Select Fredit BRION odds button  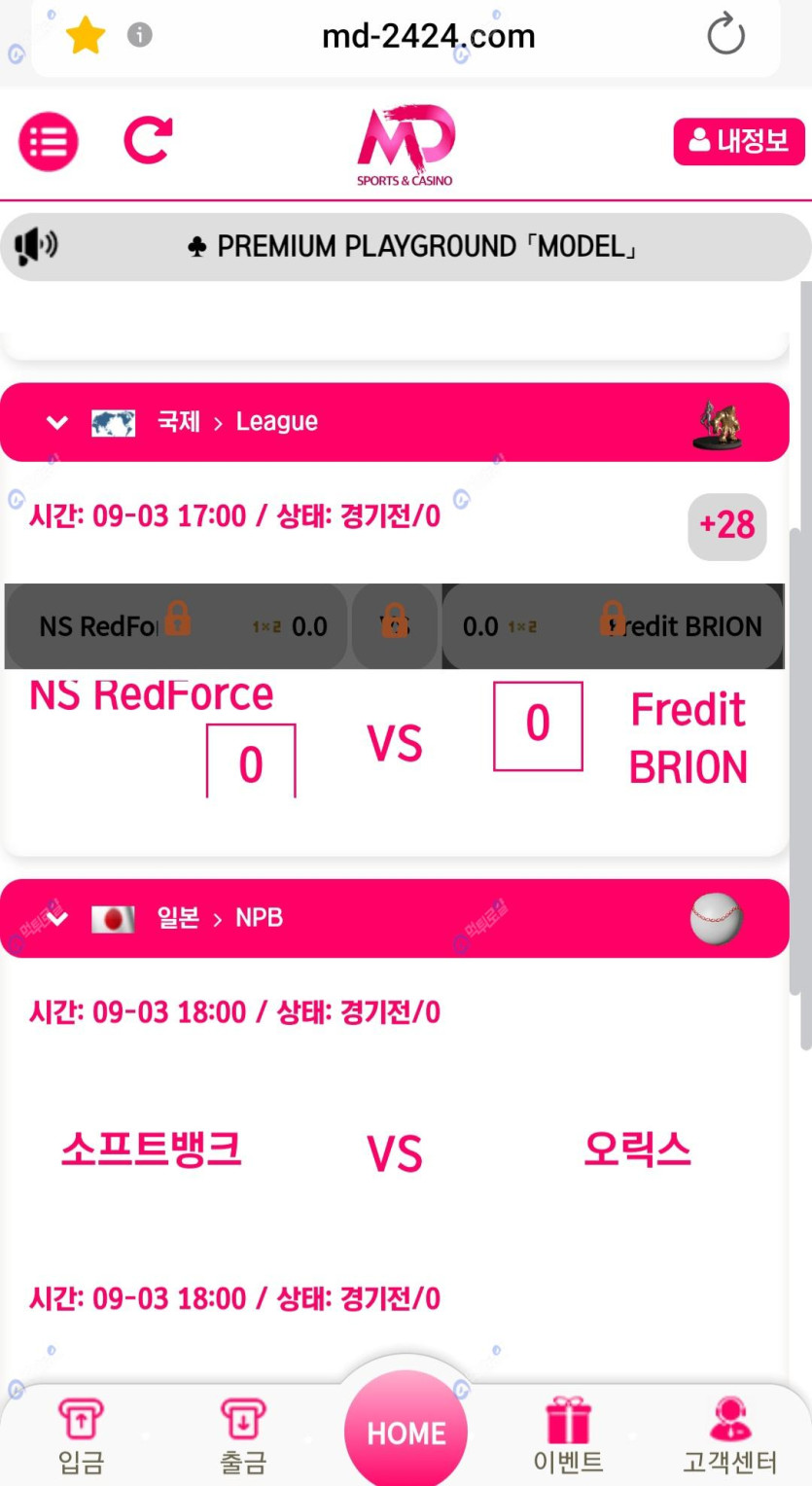613,626
